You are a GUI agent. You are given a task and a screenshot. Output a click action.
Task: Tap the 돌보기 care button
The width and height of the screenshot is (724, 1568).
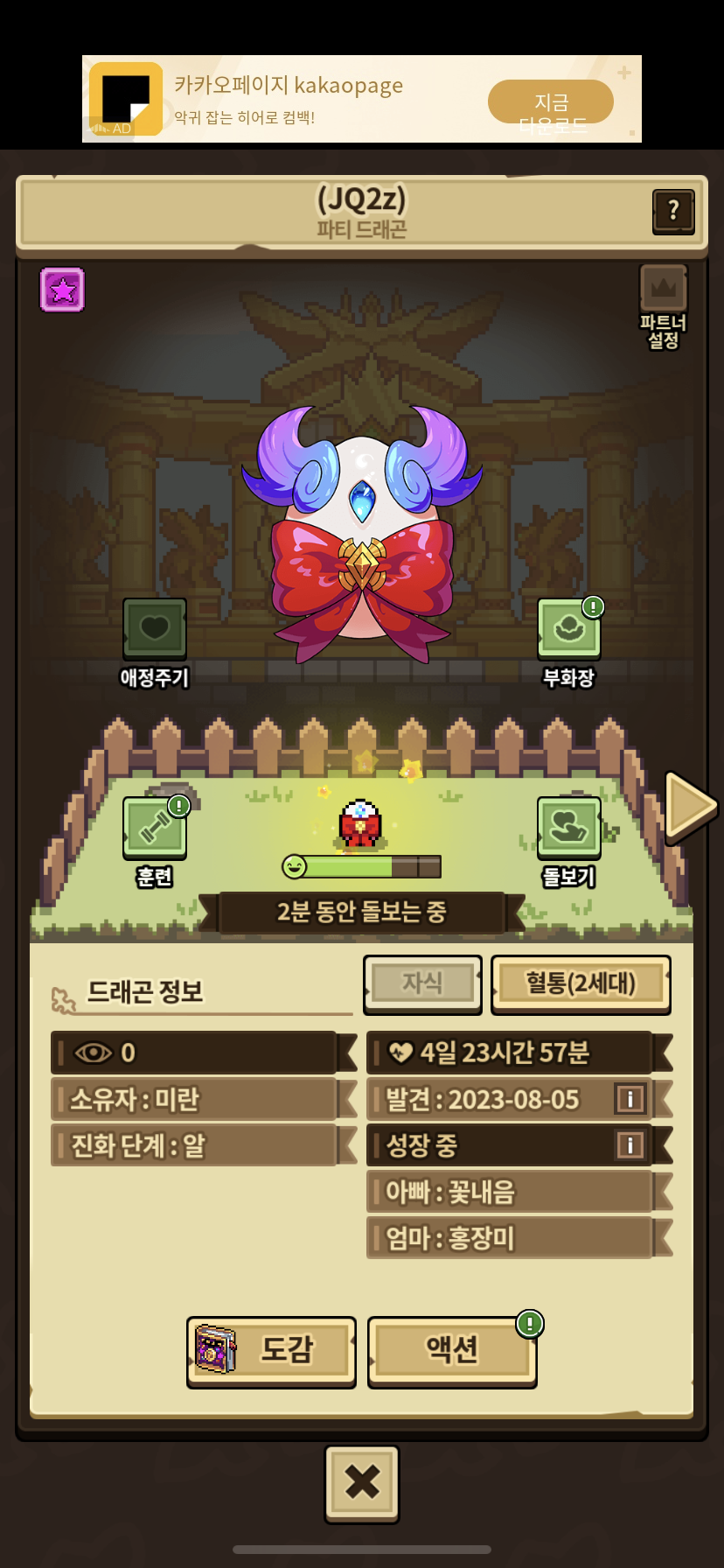click(568, 828)
